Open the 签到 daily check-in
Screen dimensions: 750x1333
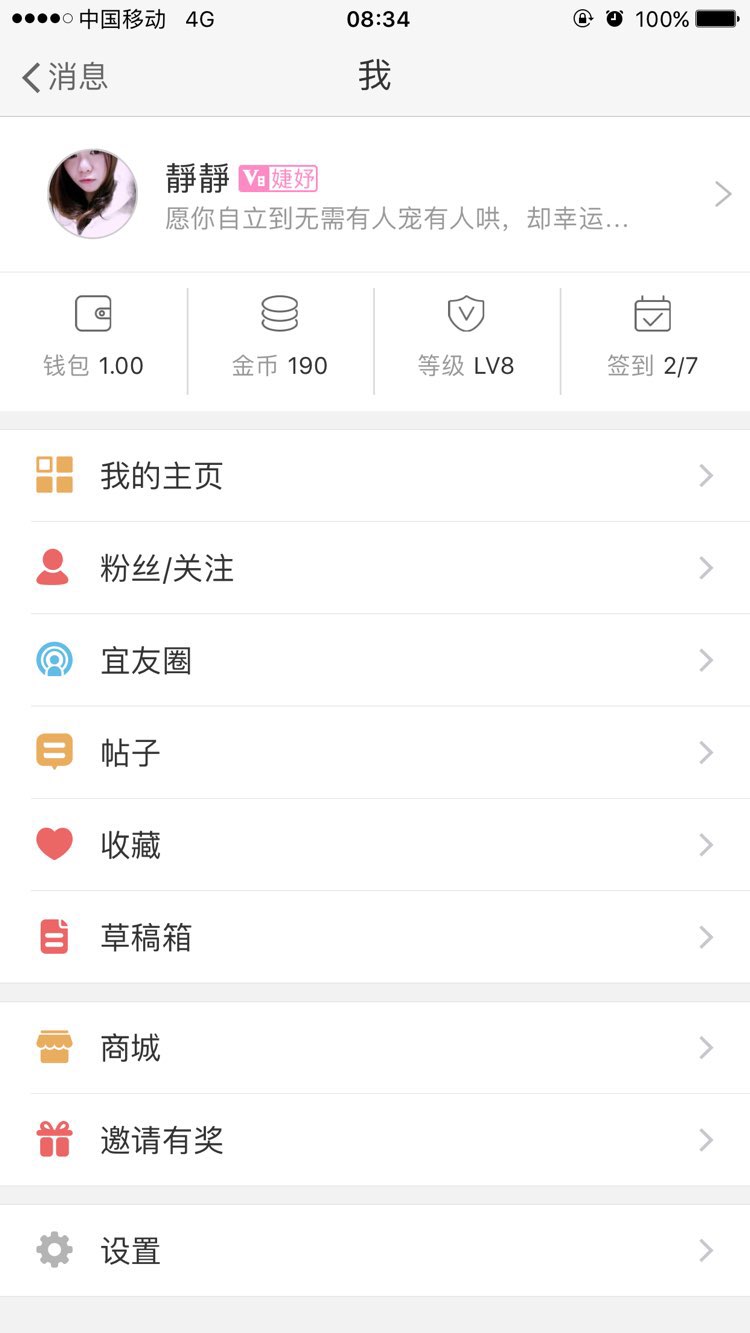tap(653, 341)
